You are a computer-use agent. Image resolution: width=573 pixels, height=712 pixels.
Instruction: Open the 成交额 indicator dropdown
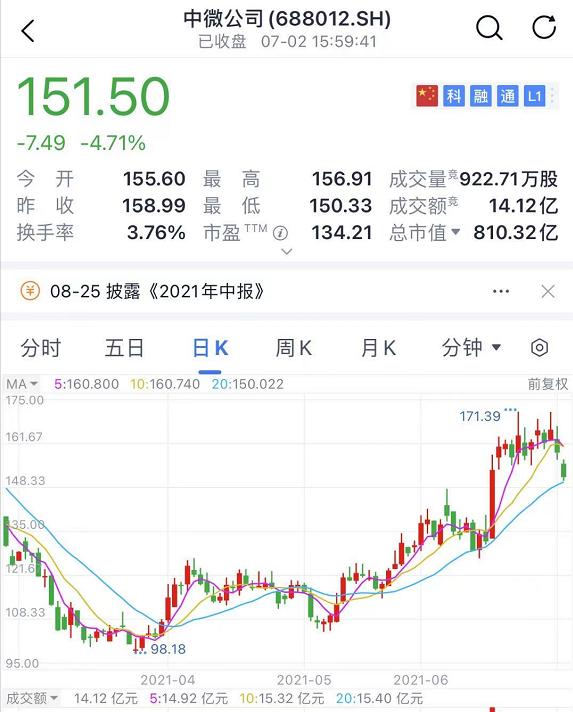32,697
